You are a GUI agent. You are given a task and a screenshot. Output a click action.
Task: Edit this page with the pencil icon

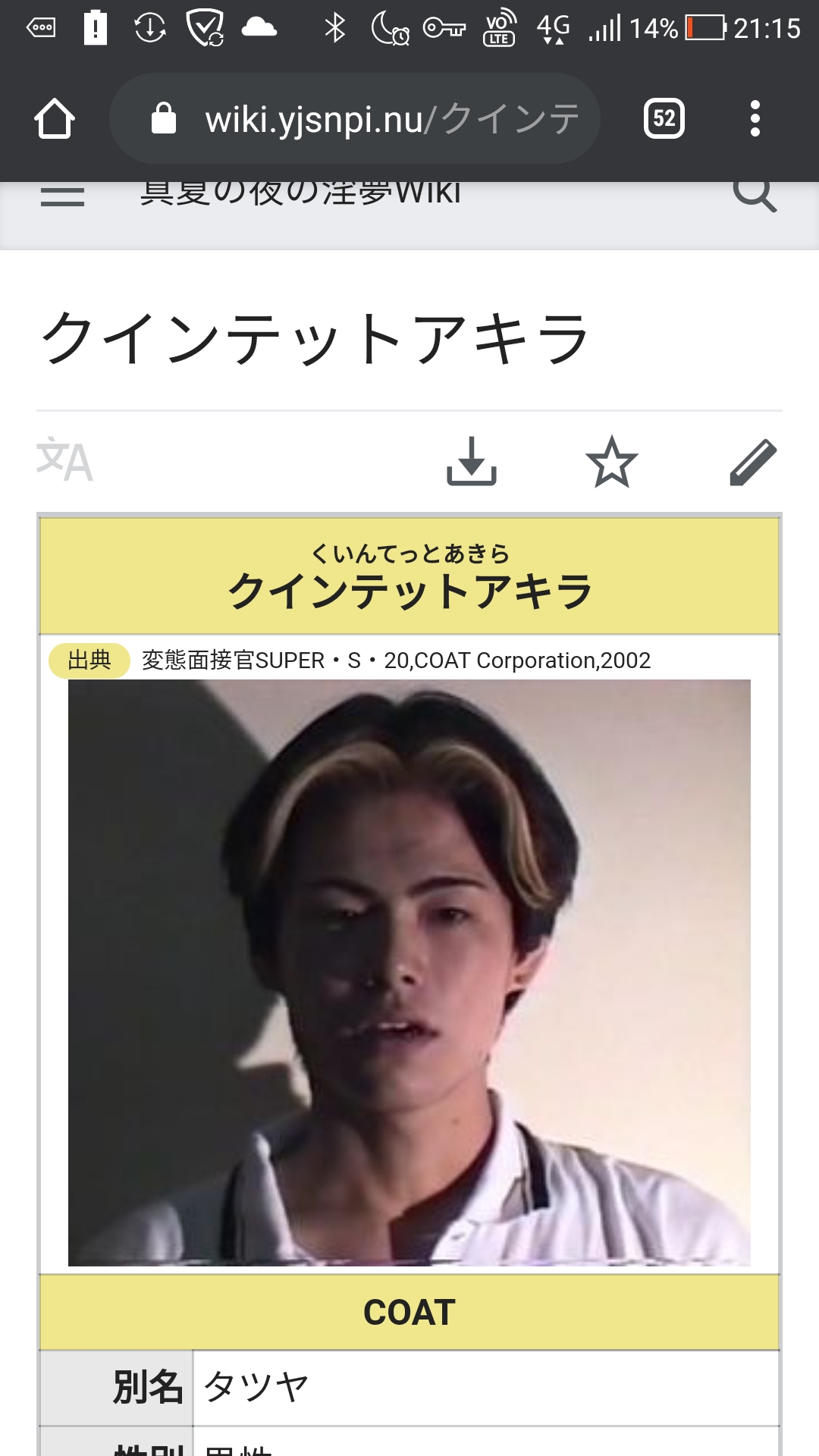click(x=753, y=461)
